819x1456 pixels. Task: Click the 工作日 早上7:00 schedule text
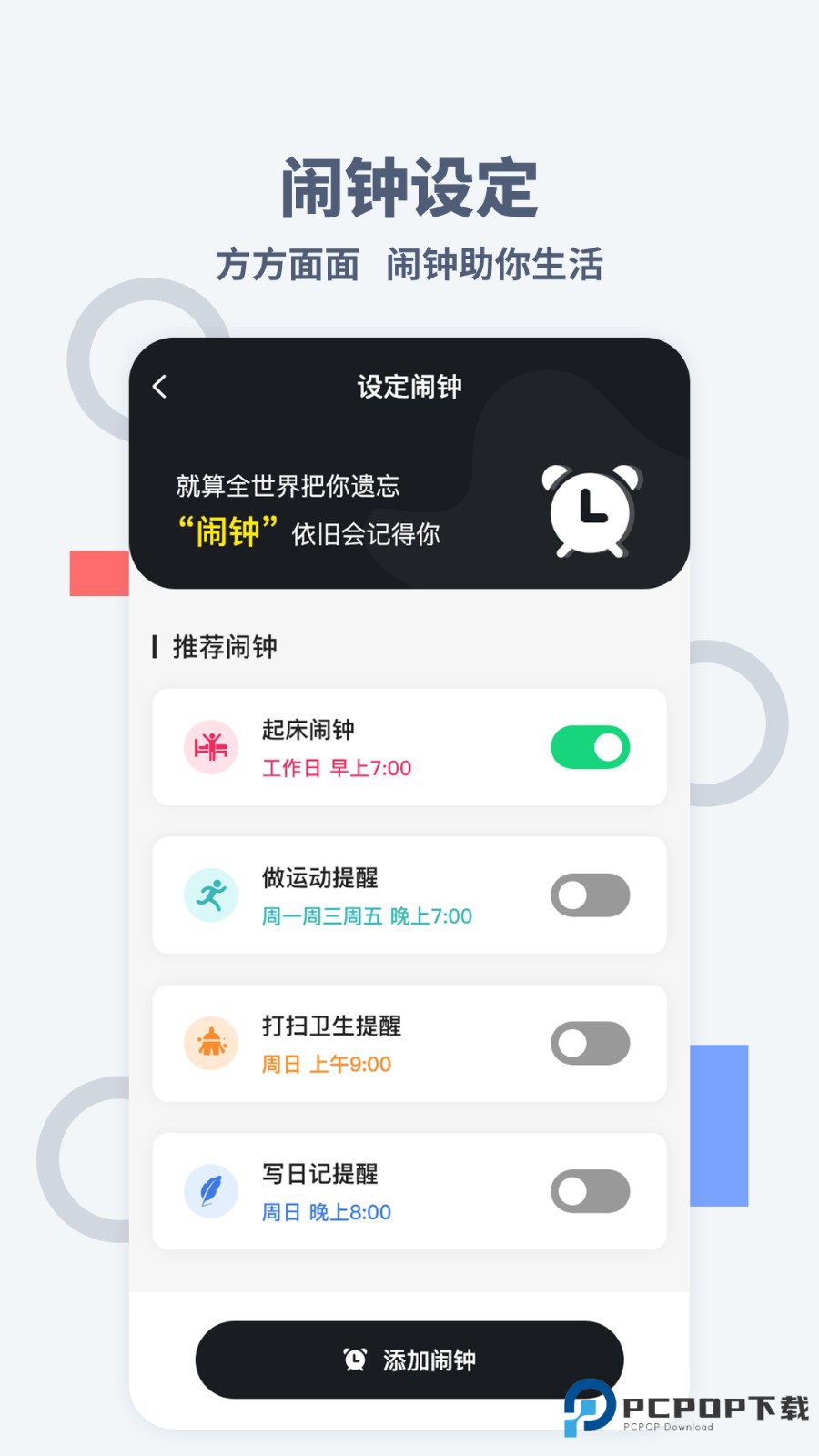337,769
